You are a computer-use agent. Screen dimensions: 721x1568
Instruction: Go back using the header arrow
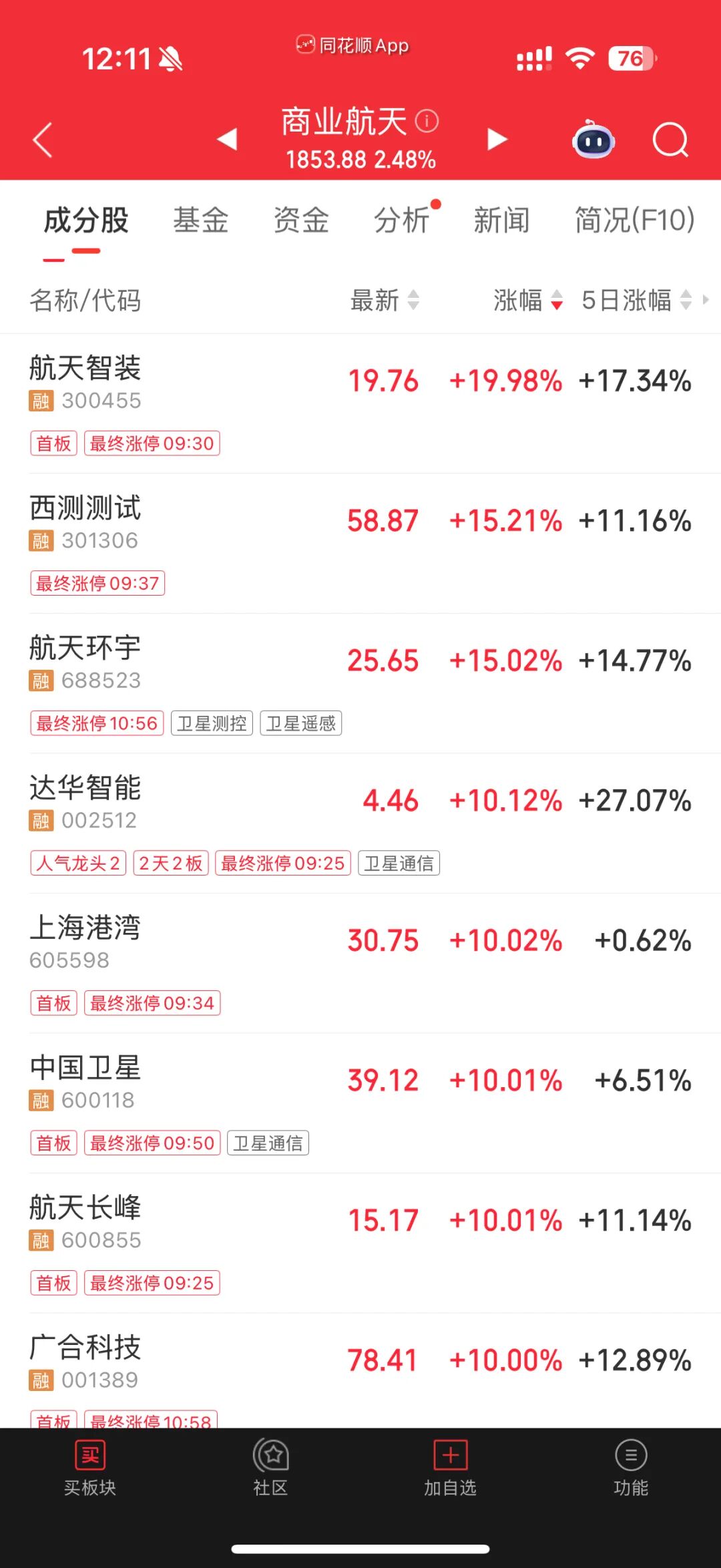point(43,140)
